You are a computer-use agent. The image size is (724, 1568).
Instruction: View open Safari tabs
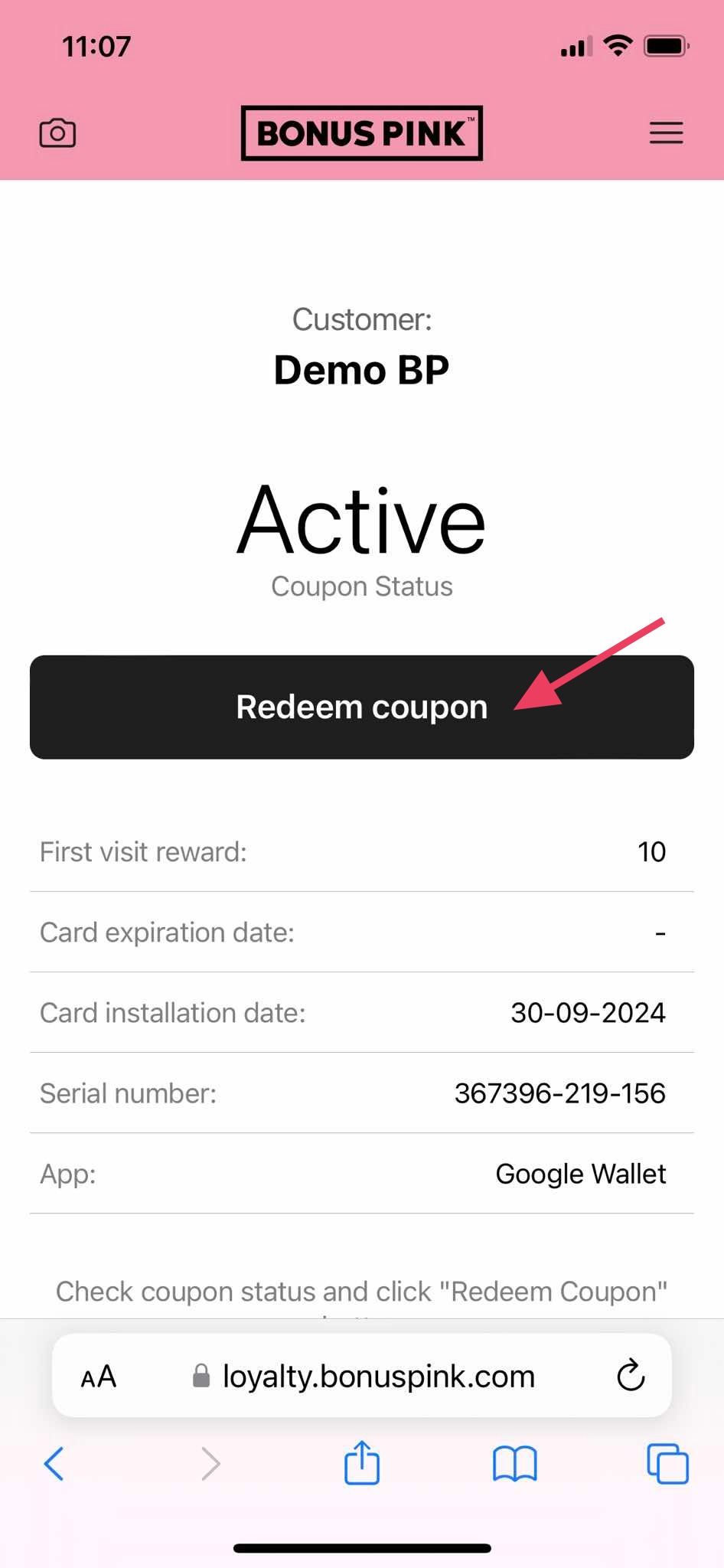(x=667, y=1464)
